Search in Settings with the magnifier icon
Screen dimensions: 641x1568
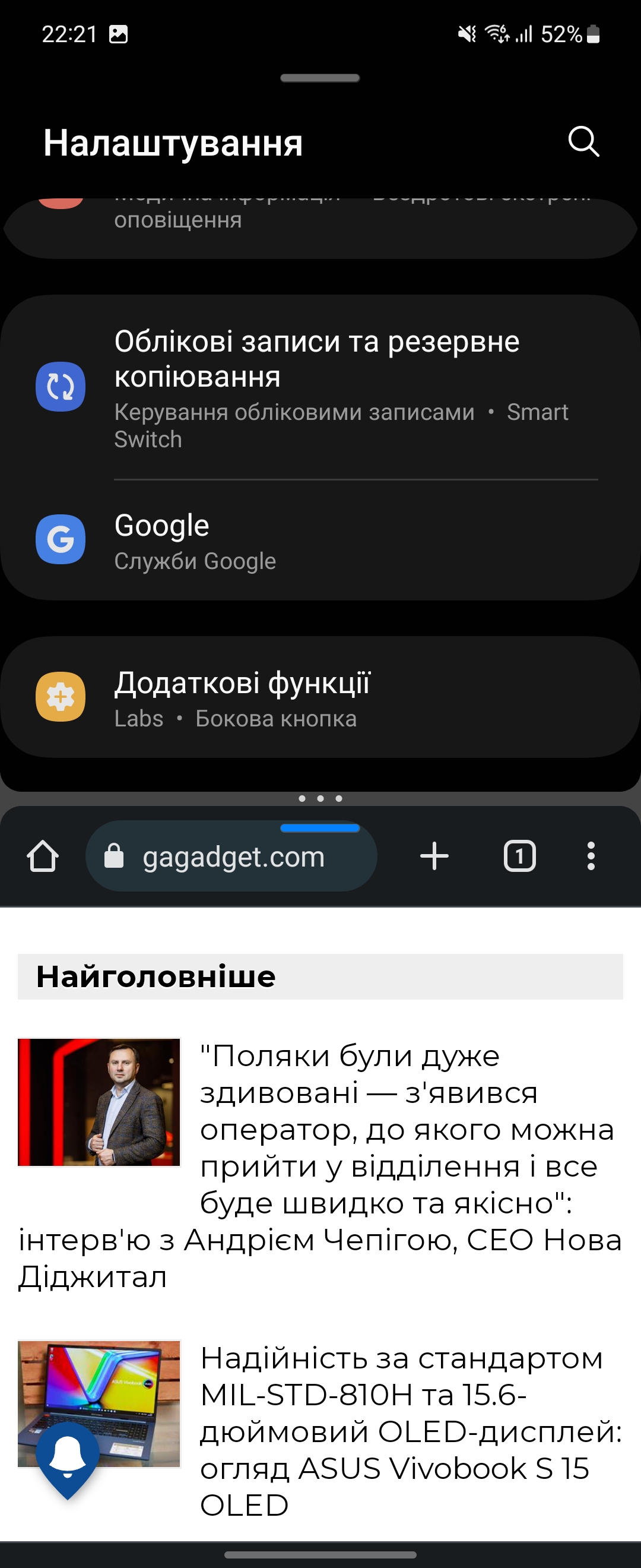click(x=583, y=142)
